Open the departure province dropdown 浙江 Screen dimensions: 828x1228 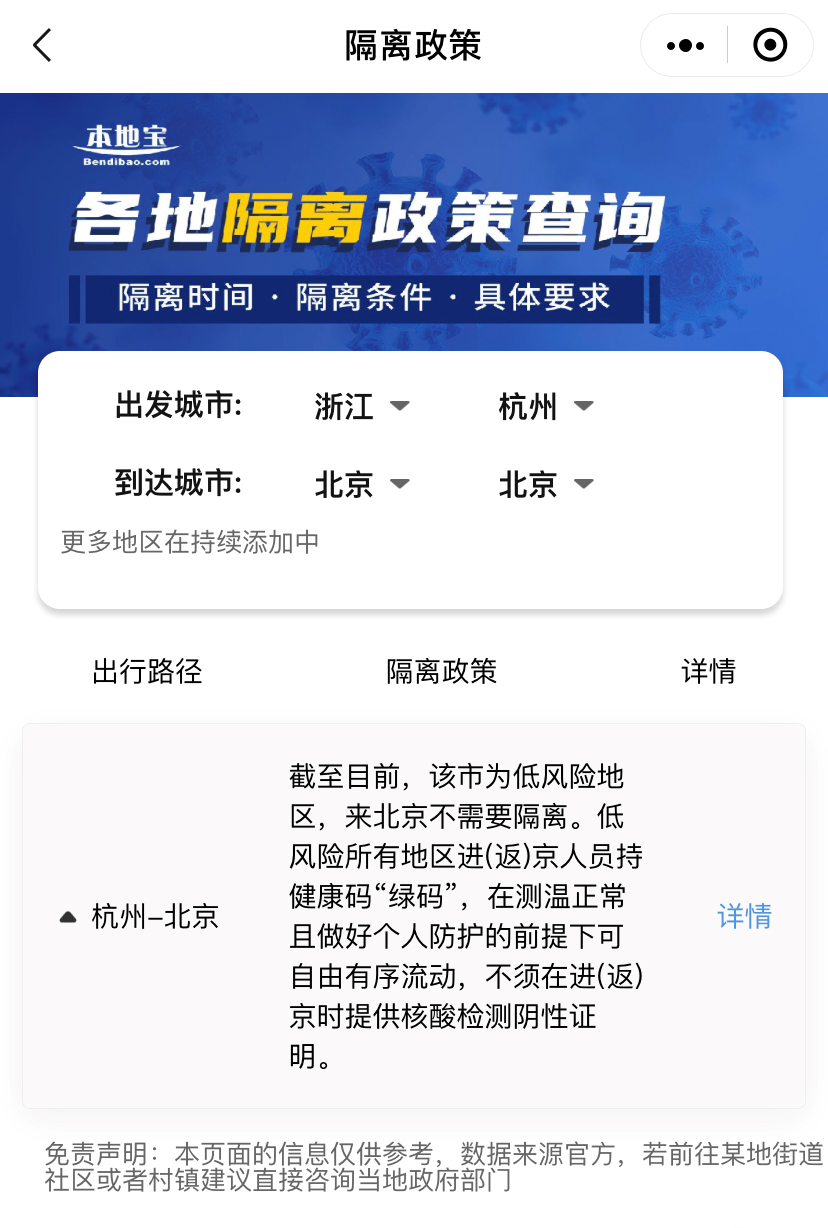point(361,406)
